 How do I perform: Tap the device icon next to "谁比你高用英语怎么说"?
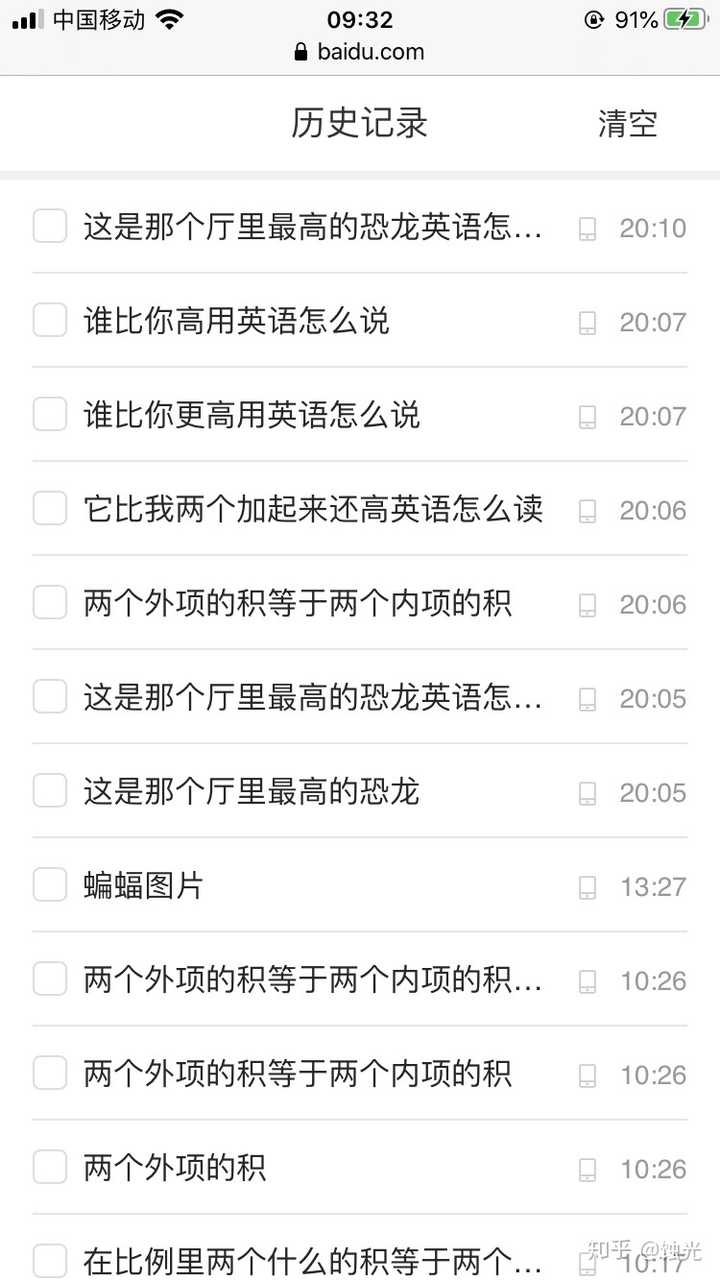click(x=588, y=322)
